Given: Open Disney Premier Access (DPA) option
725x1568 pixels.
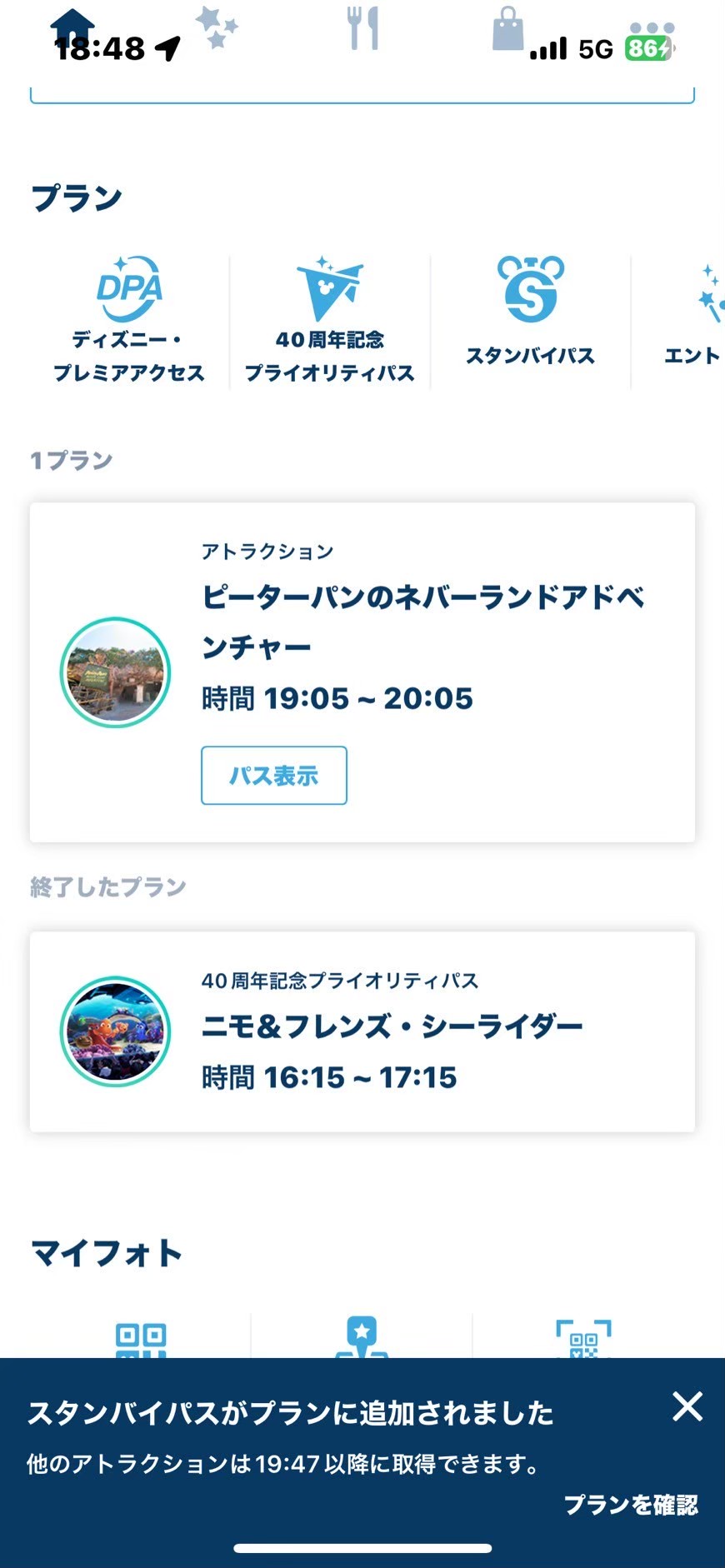Looking at the screenshot, I should (x=129, y=321).
